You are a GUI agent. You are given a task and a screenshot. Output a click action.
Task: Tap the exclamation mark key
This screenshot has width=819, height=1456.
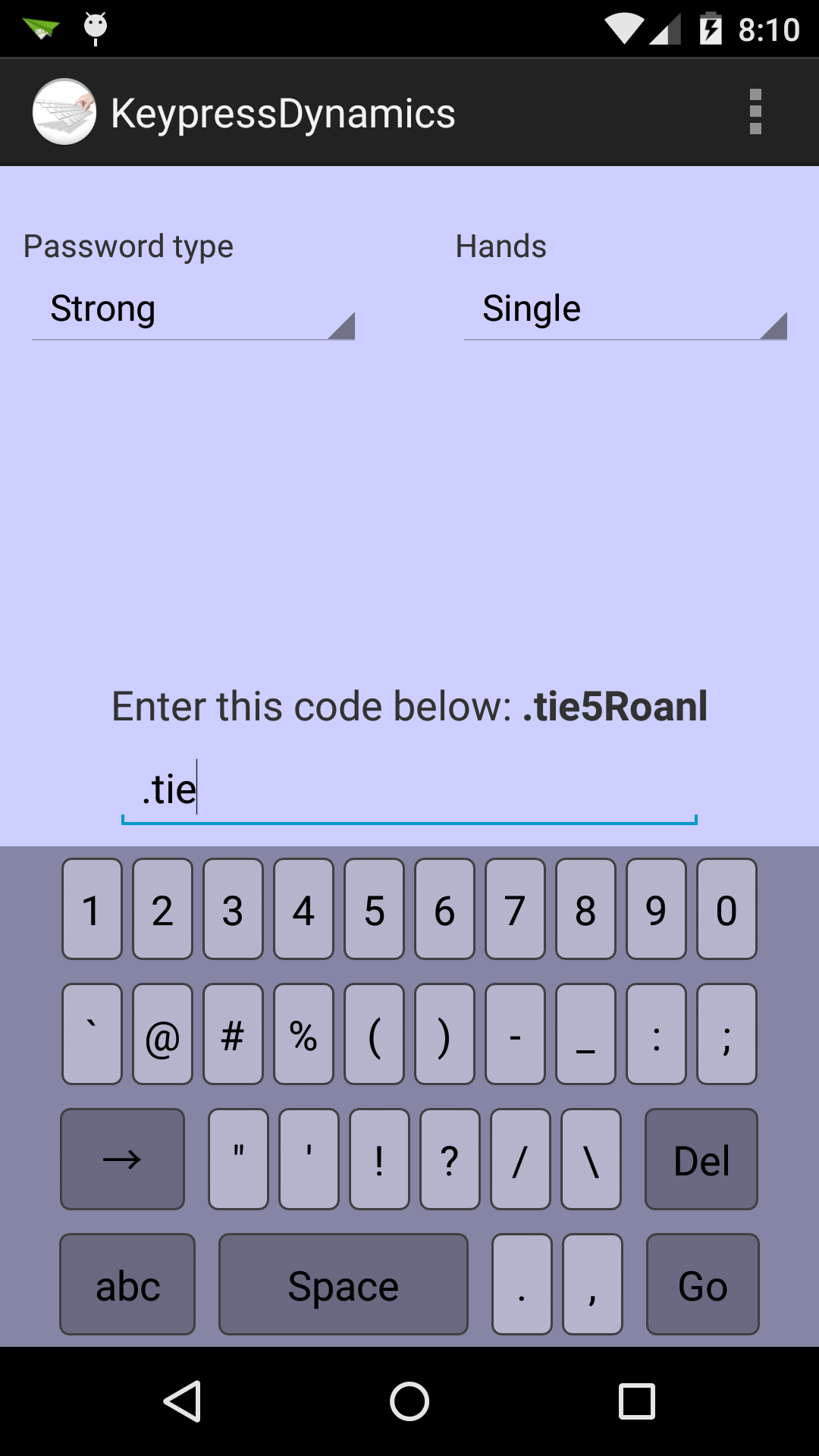(379, 1159)
